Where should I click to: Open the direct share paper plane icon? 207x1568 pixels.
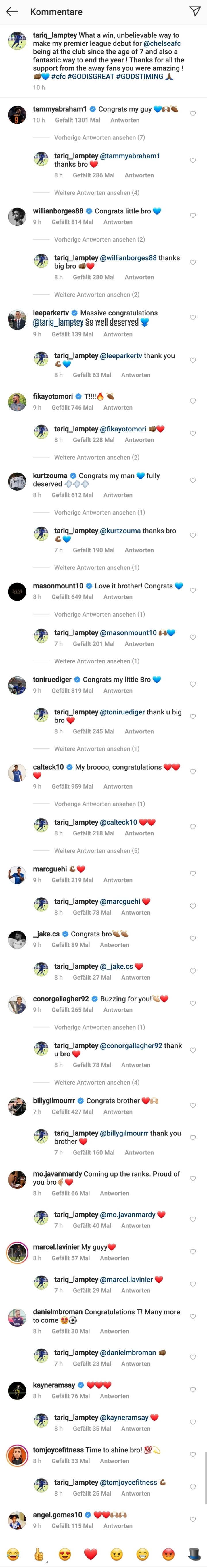pos(194,12)
